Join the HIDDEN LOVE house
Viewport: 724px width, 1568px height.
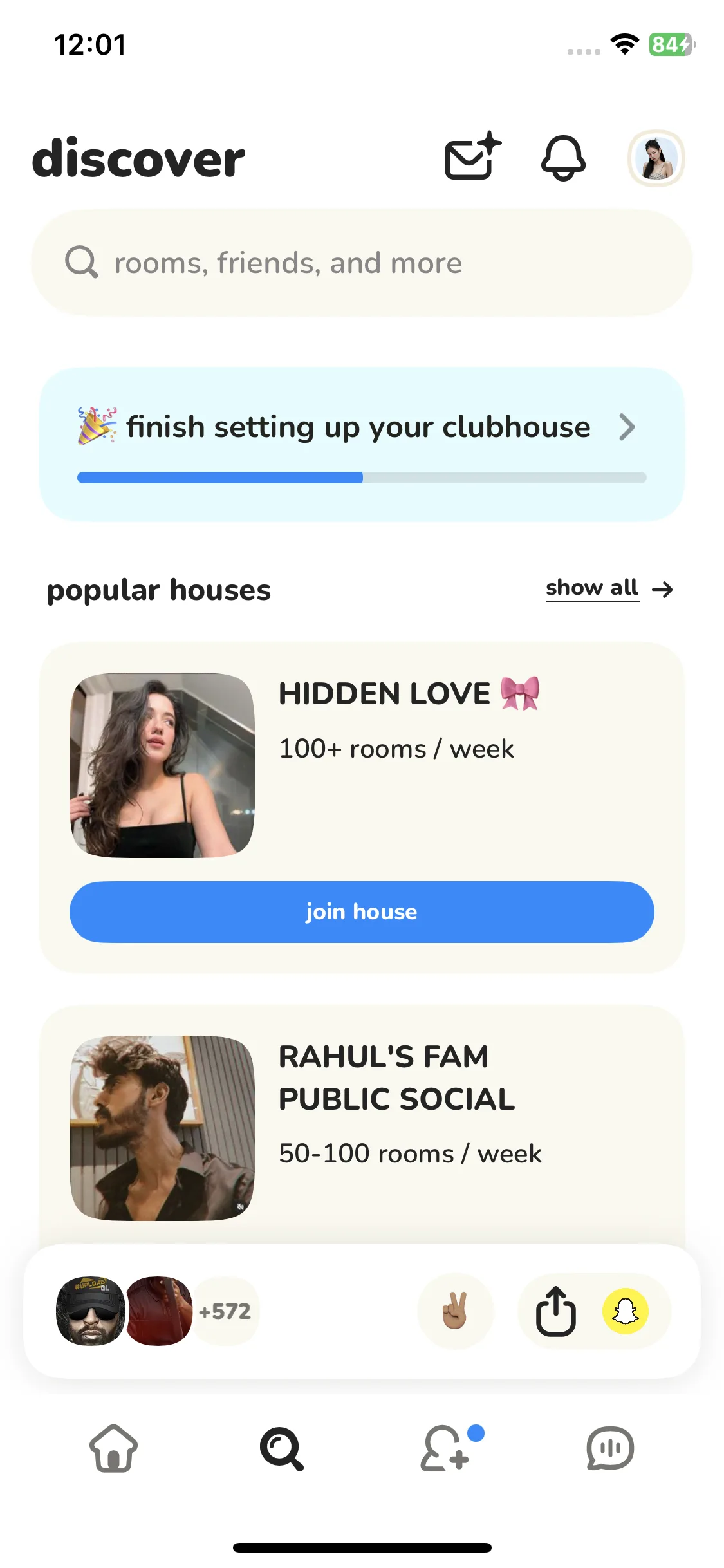(x=362, y=911)
